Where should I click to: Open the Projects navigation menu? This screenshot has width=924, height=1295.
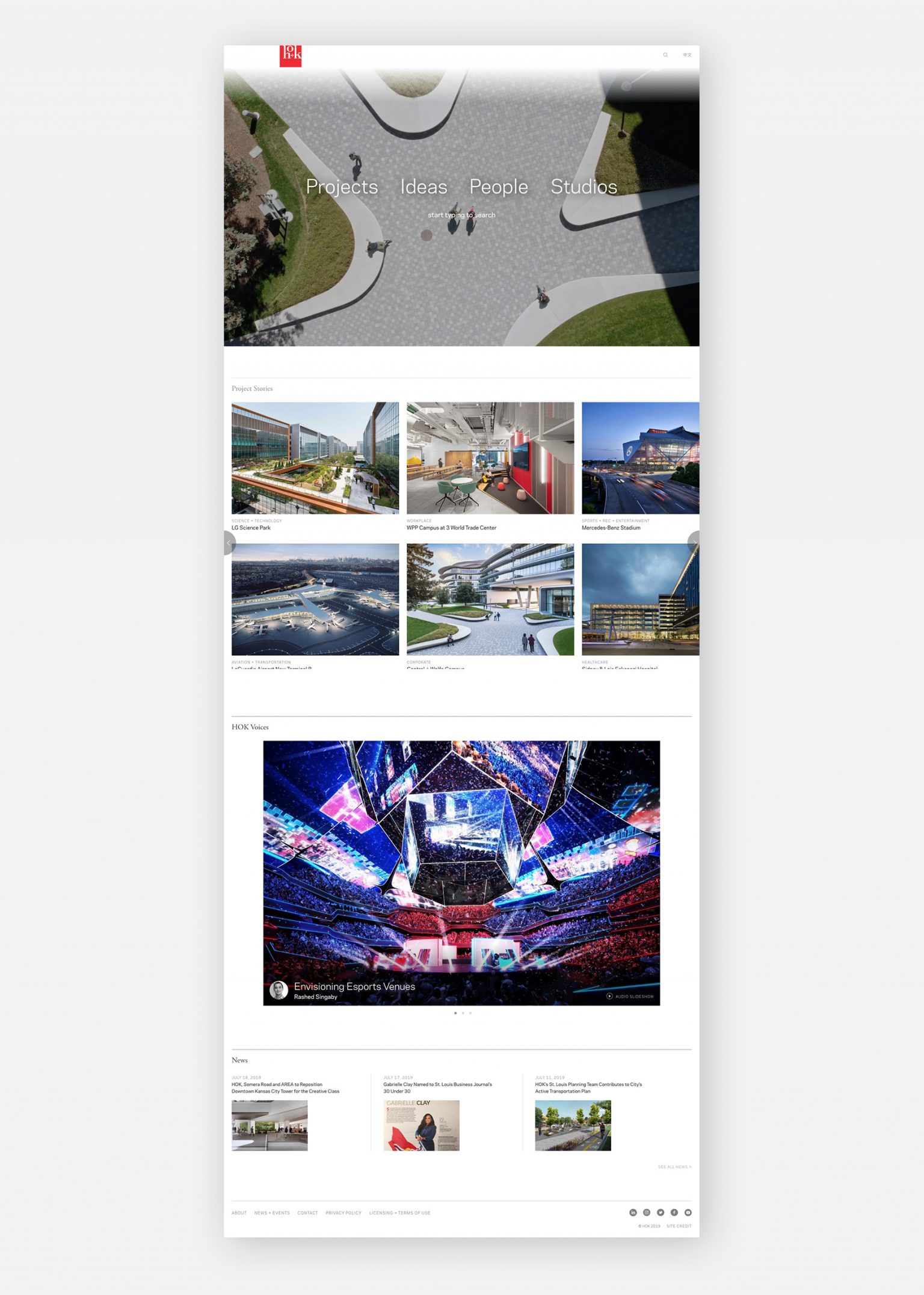tap(342, 187)
